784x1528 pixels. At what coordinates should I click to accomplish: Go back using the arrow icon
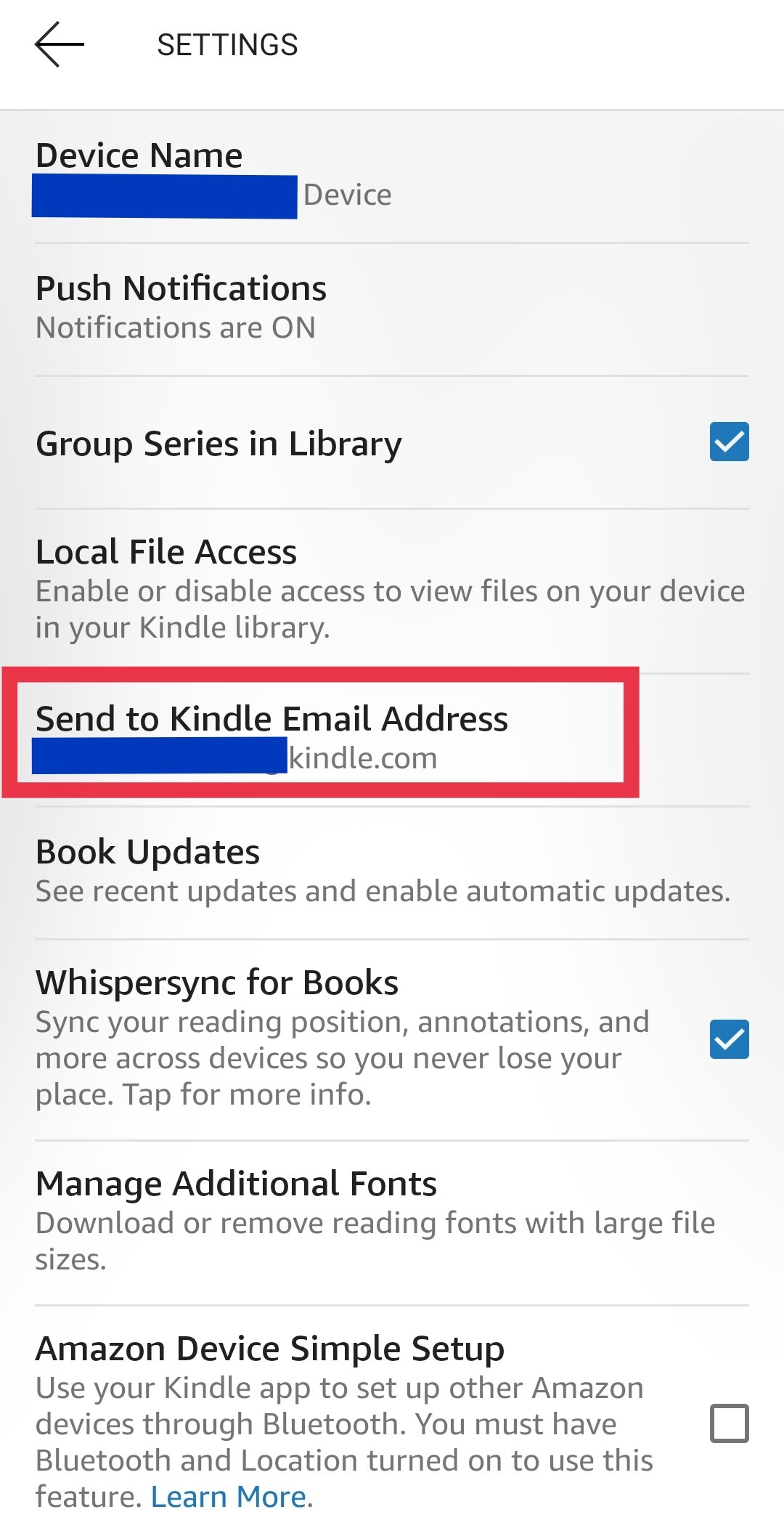click(x=60, y=44)
